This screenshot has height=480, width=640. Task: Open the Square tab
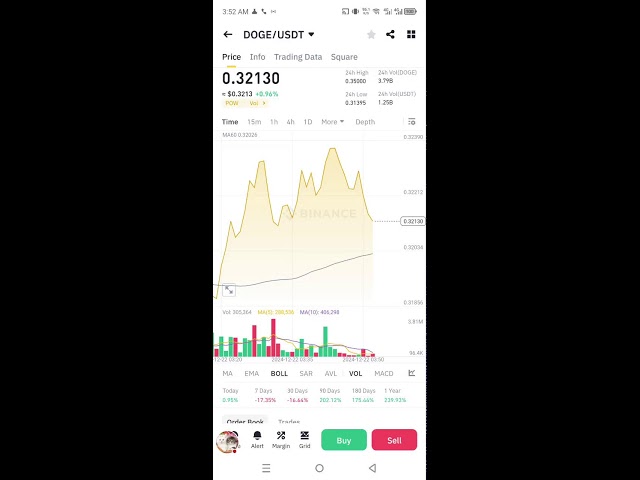click(344, 57)
